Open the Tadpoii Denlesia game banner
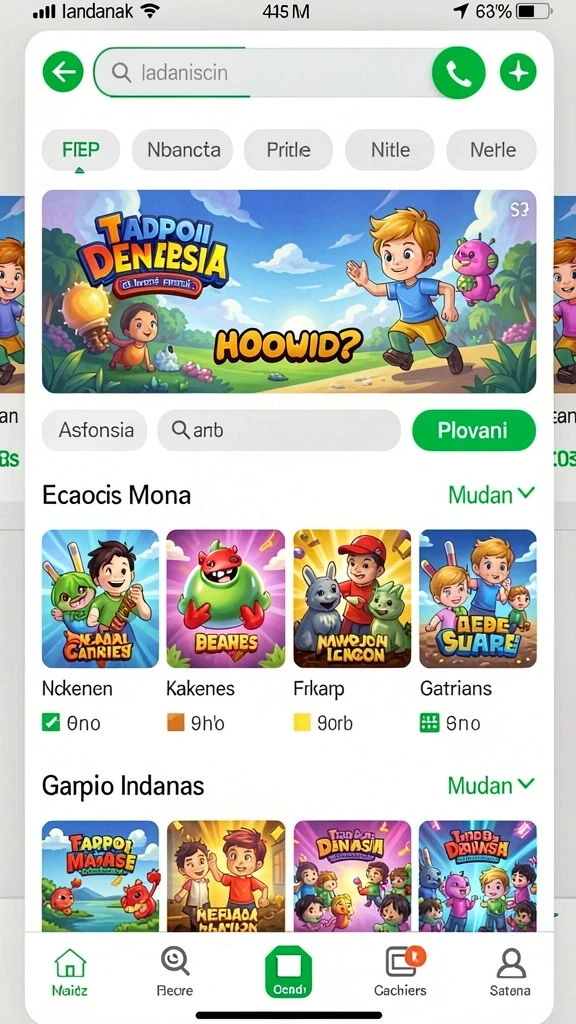576x1024 pixels. point(289,292)
